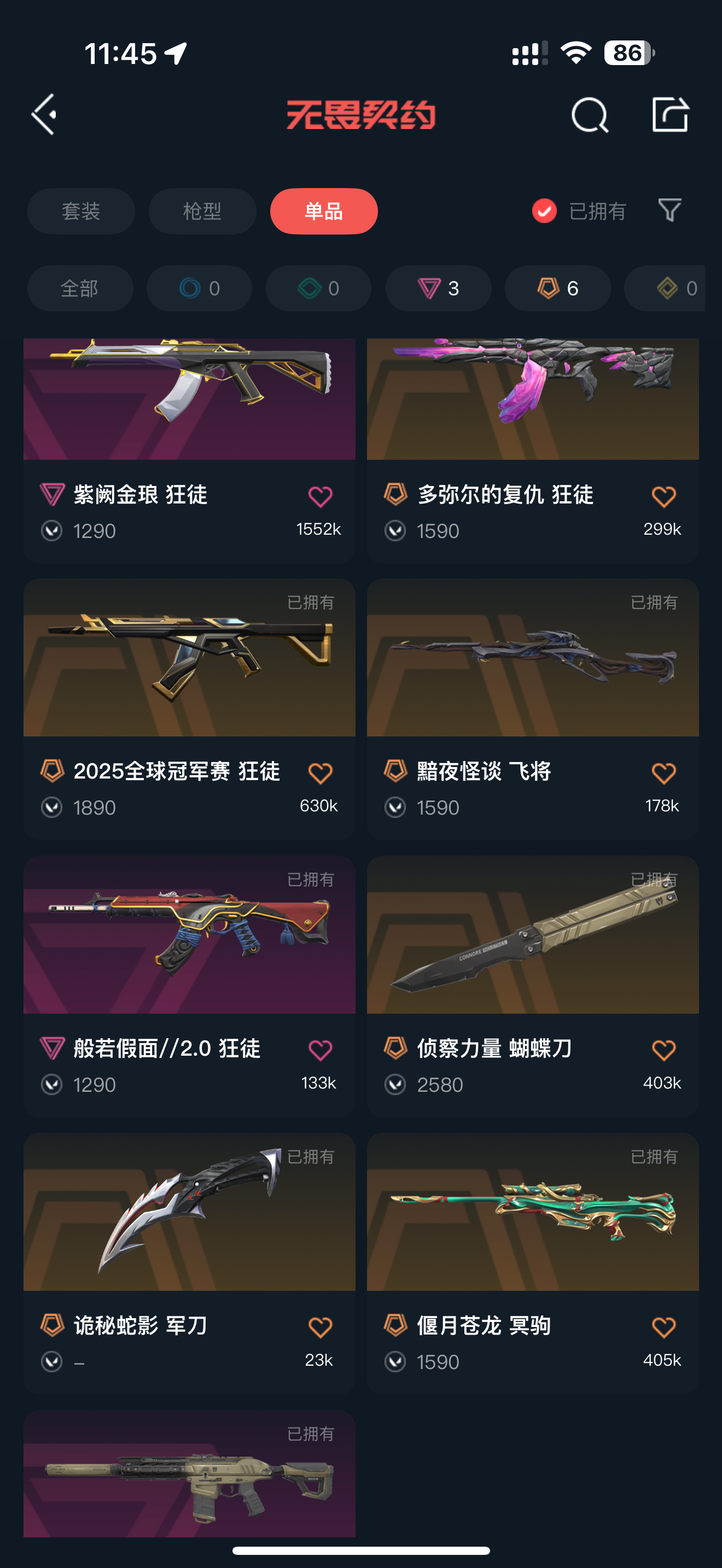Select the 单品 tab
This screenshot has height=1568, width=722.
pyautogui.click(x=324, y=211)
